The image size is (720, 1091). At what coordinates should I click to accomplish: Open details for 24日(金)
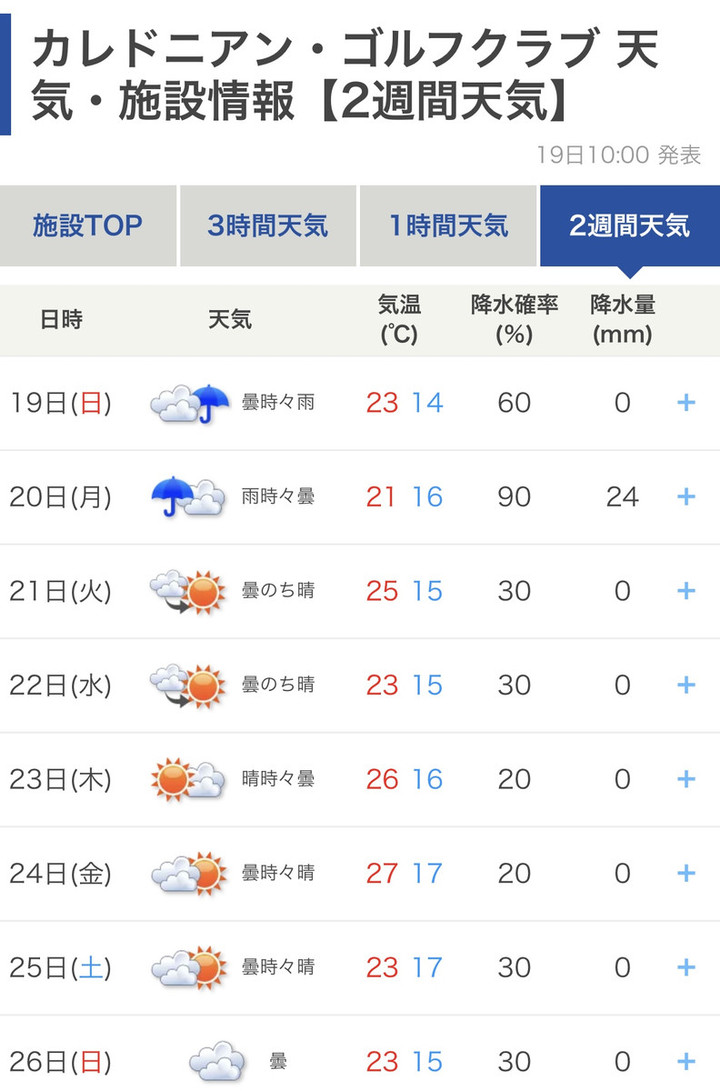(686, 873)
